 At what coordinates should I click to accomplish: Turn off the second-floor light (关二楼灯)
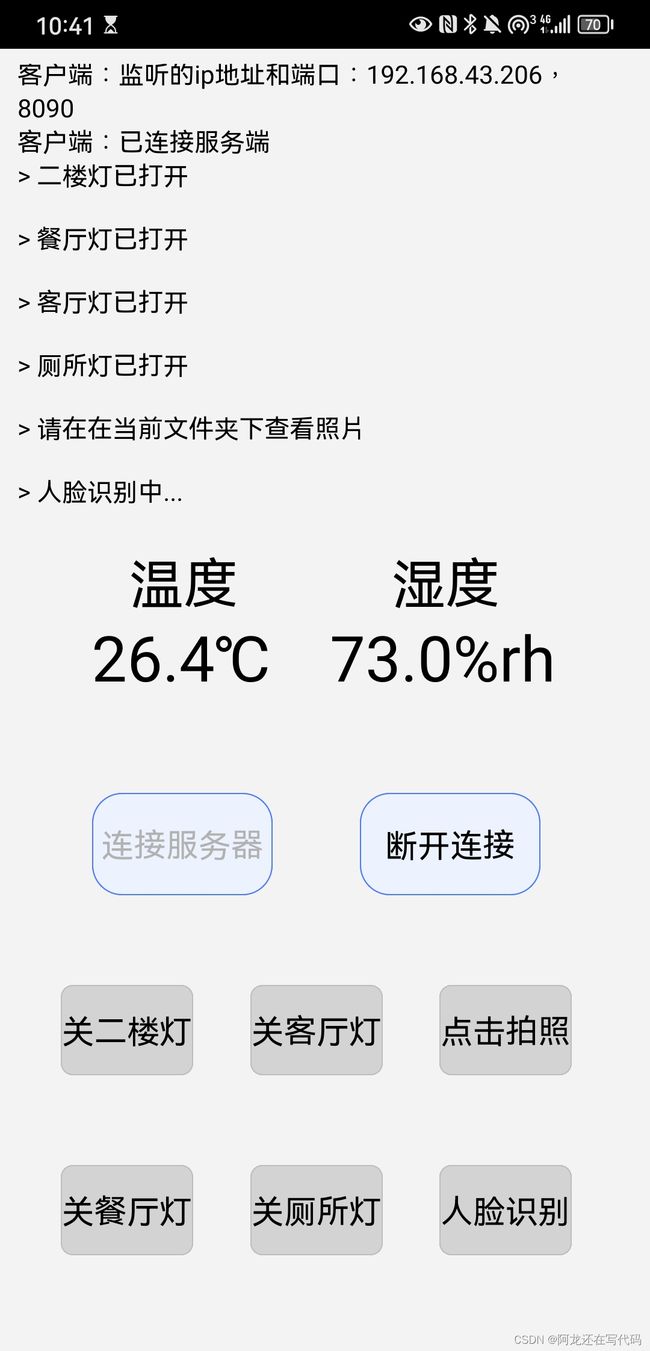click(127, 1030)
